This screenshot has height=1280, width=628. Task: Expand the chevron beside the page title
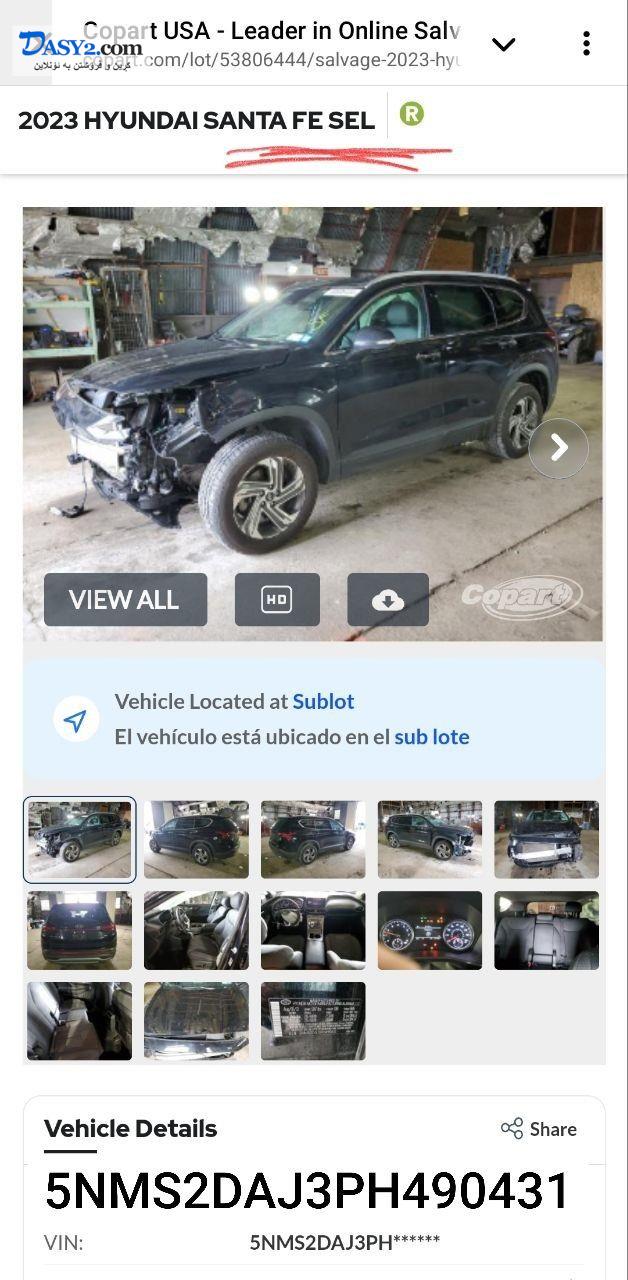pos(504,44)
